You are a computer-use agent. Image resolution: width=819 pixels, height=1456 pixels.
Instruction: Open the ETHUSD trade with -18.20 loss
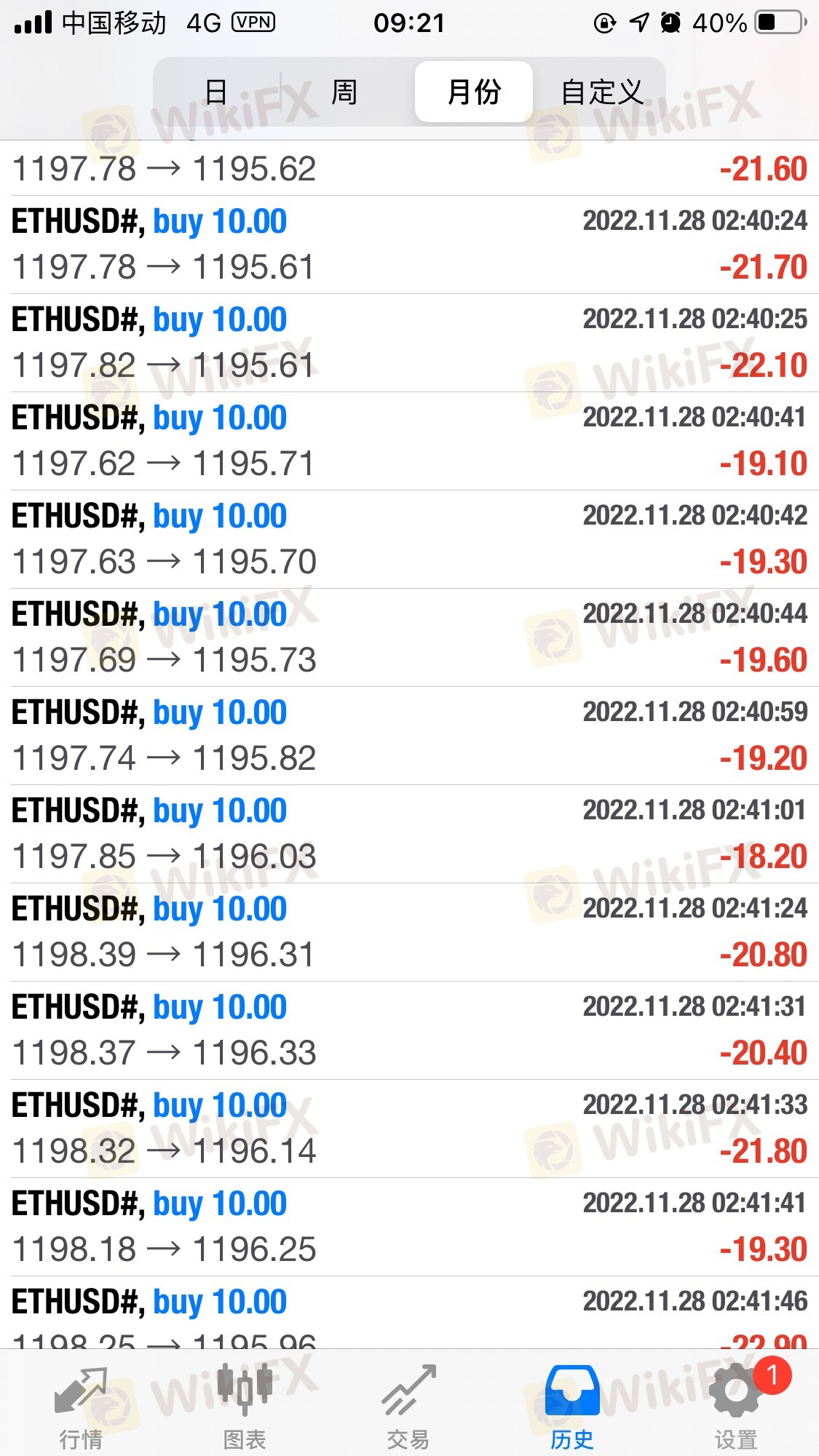(409, 834)
